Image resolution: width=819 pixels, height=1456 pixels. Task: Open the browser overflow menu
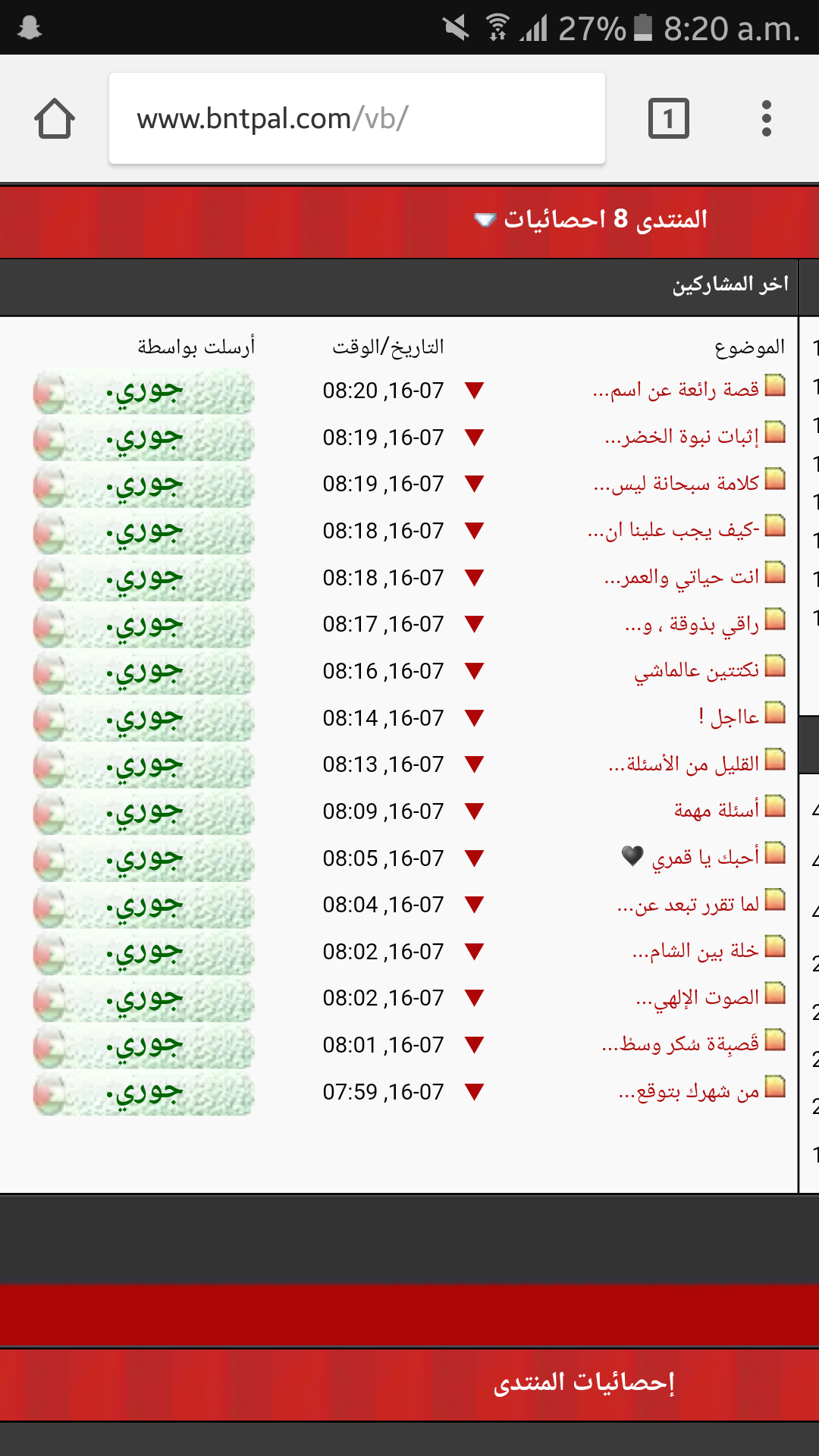(767, 118)
